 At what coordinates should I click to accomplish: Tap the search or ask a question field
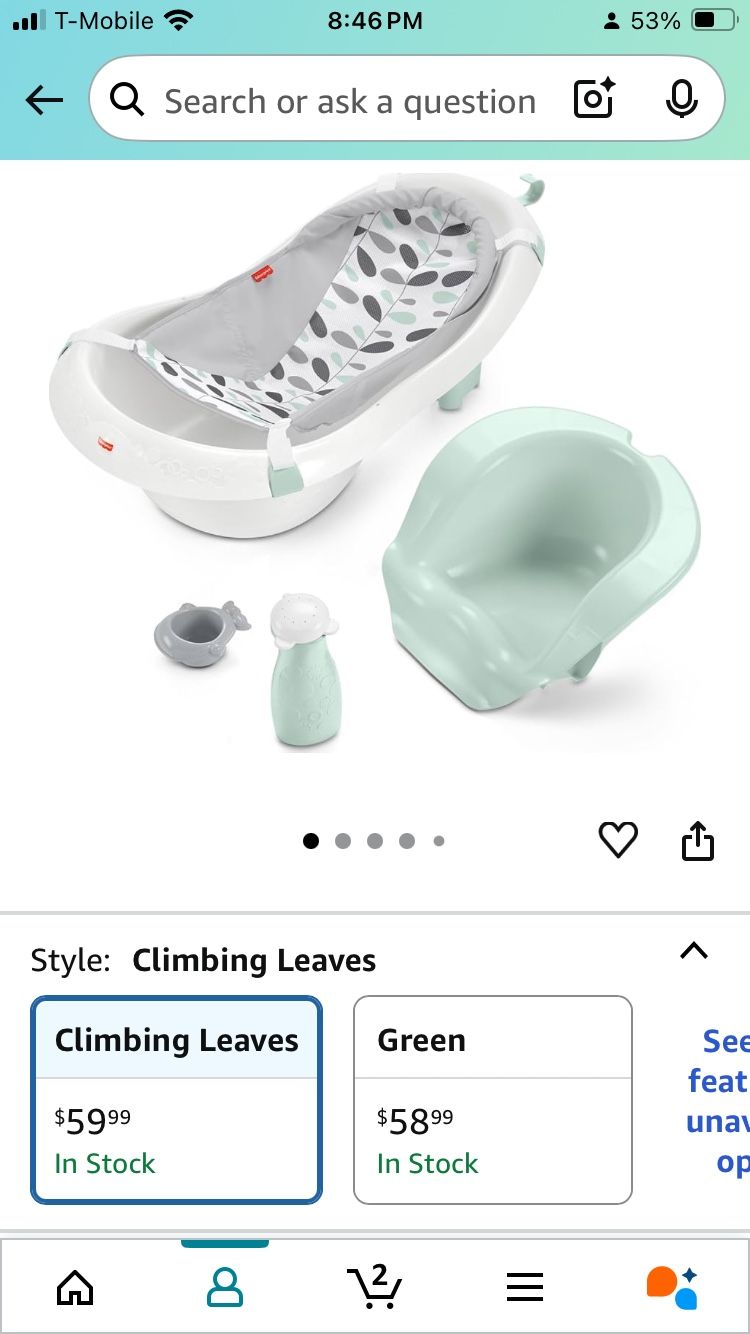[x=350, y=101]
